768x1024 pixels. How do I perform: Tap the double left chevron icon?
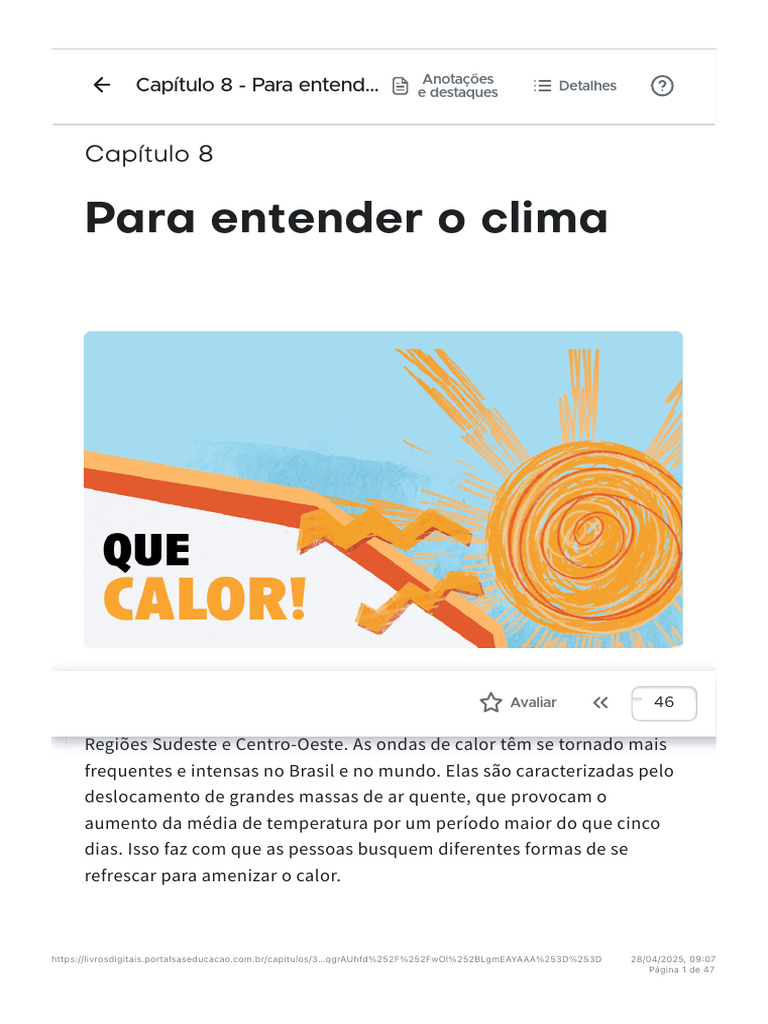(x=600, y=703)
